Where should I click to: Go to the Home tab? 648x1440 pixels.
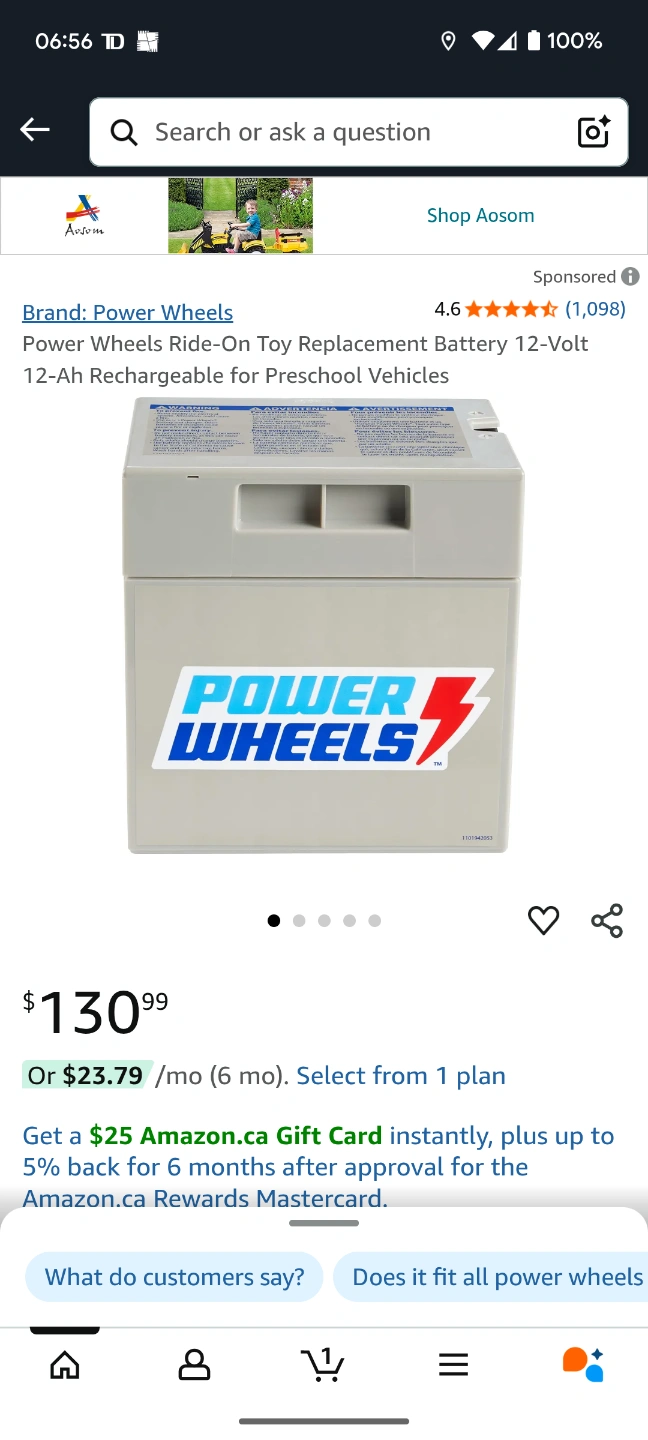pyautogui.click(x=65, y=1365)
